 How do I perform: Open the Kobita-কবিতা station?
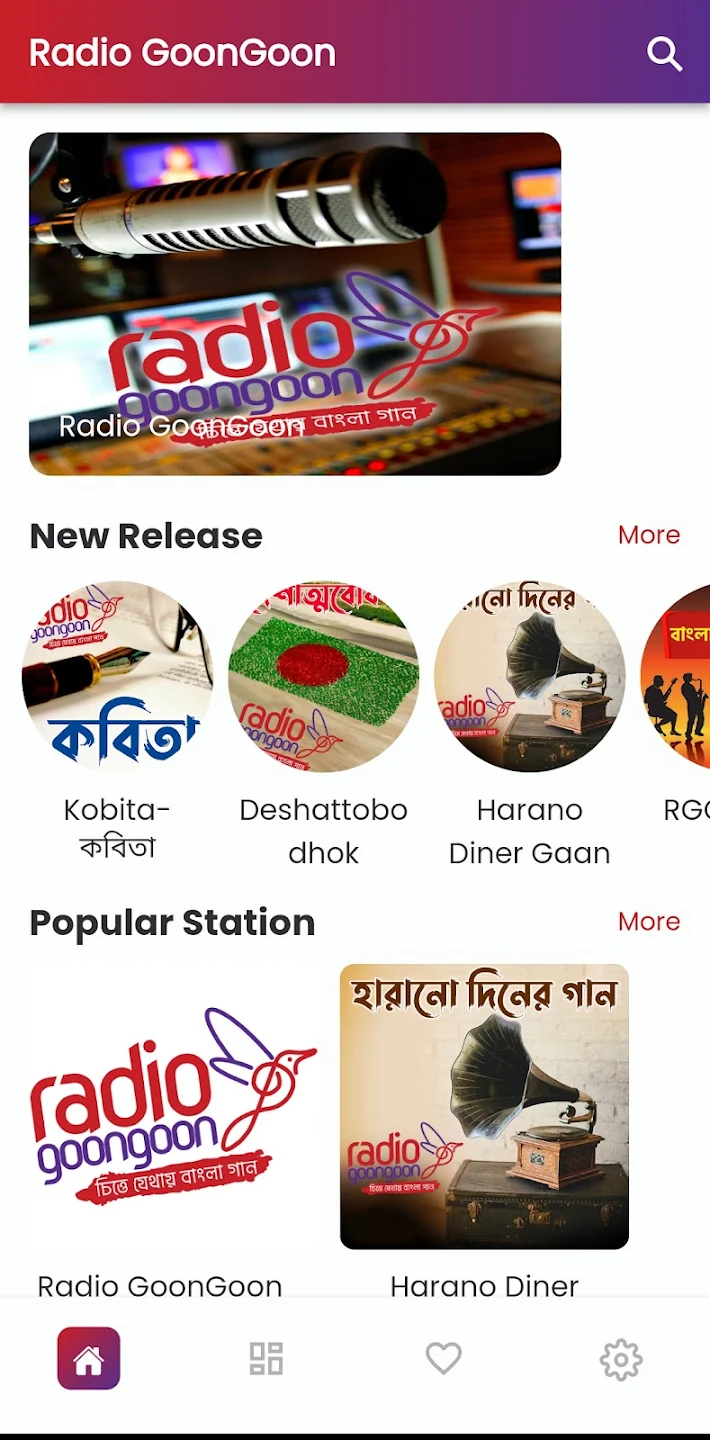pos(118,677)
